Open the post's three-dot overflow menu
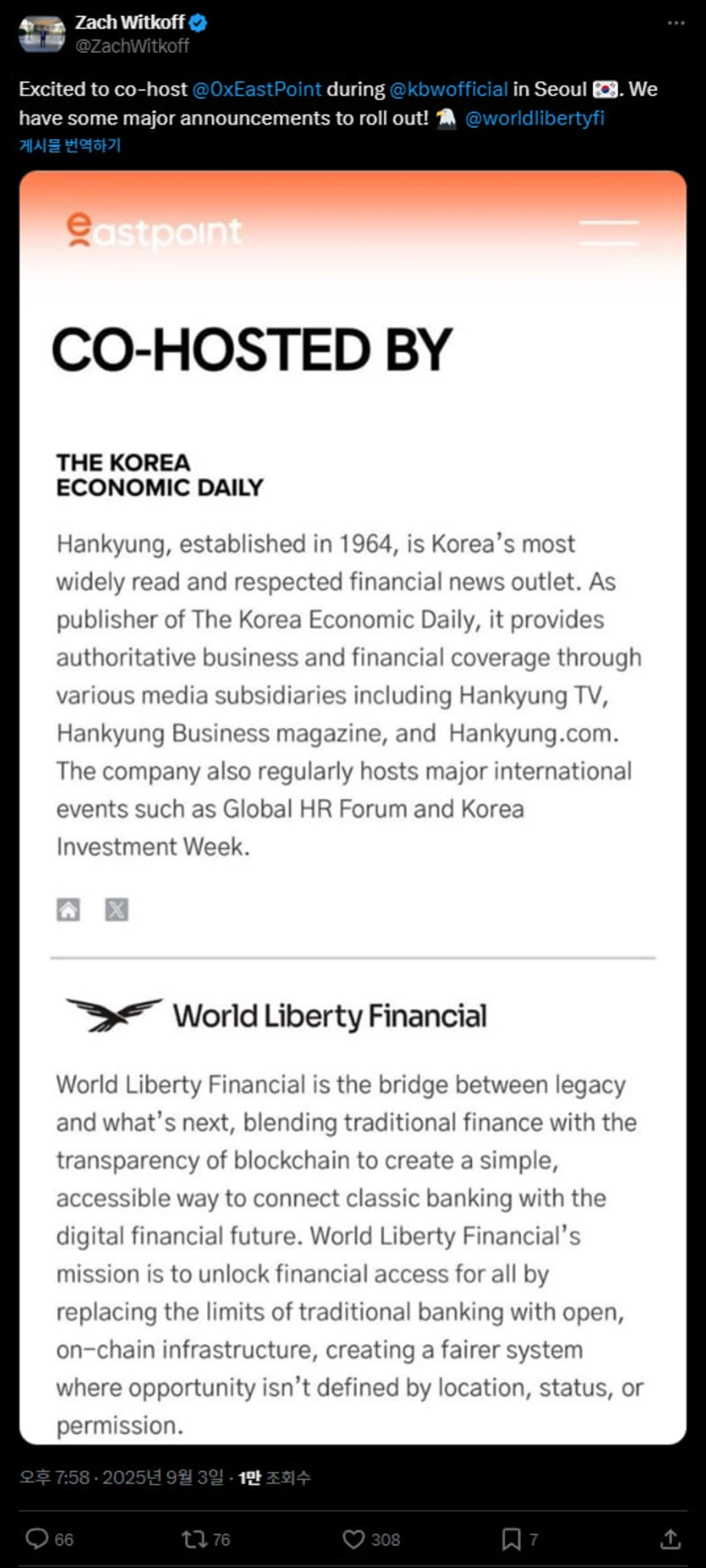 pos(676,23)
